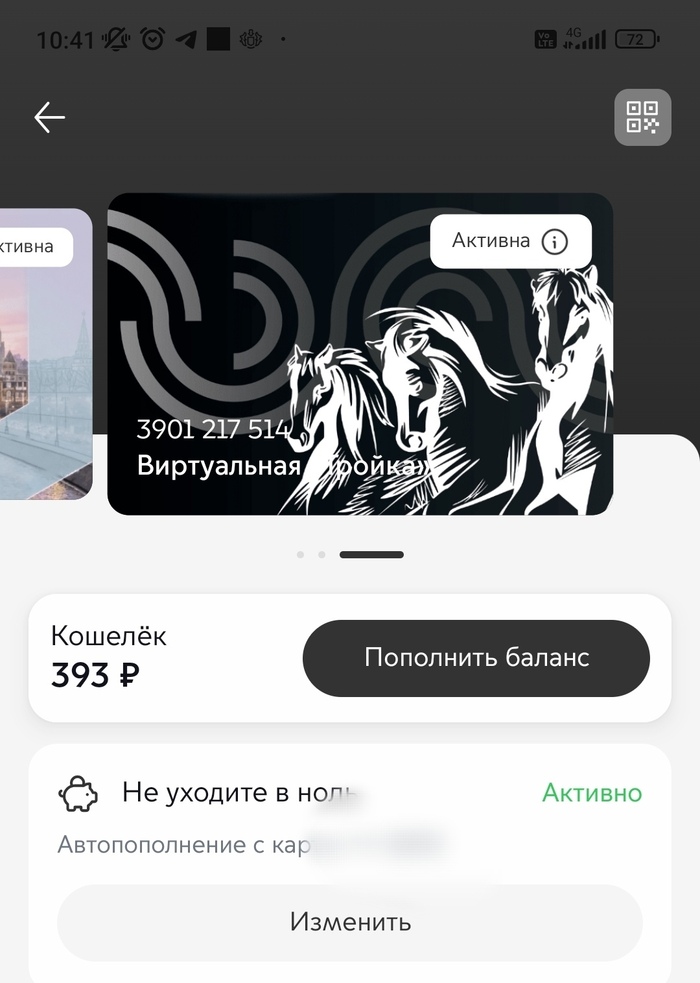
Task: Tap the Активна info badge on the Troika card
Action: (510, 241)
